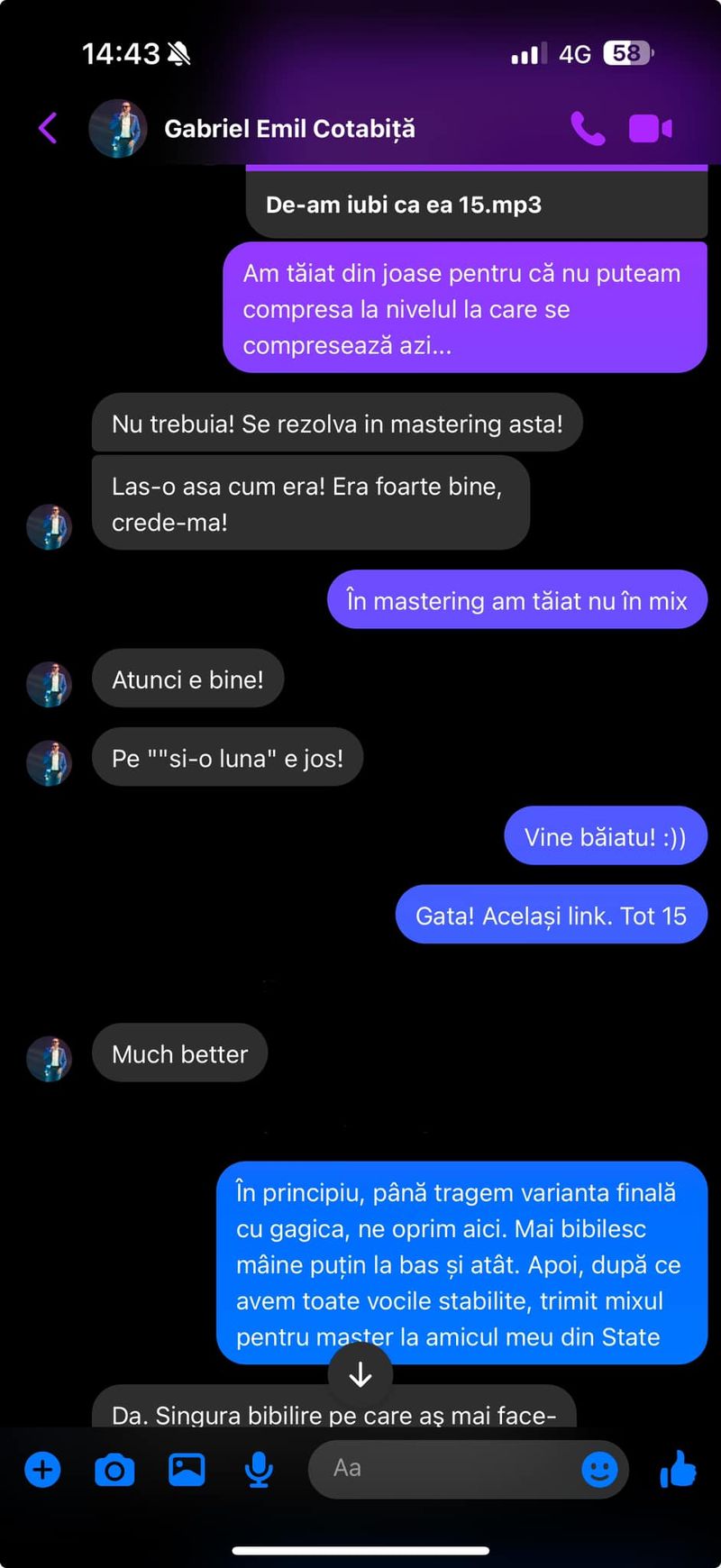The image size is (721, 1568).
Task: Start a voice call with Gabriel
Action: [588, 129]
